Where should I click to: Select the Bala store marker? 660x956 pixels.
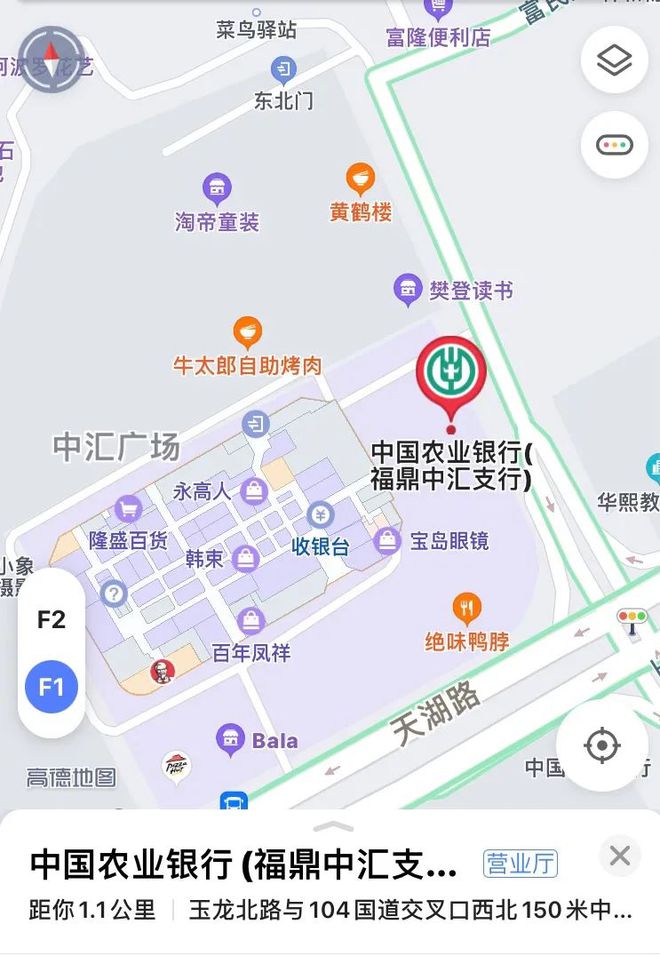(x=231, y=741)
